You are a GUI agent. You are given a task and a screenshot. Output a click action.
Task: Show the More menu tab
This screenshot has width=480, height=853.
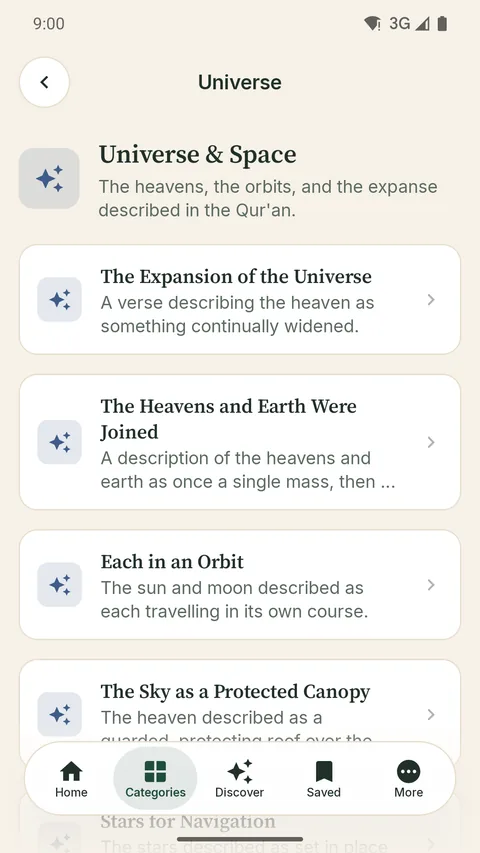(x=408, y=778)
